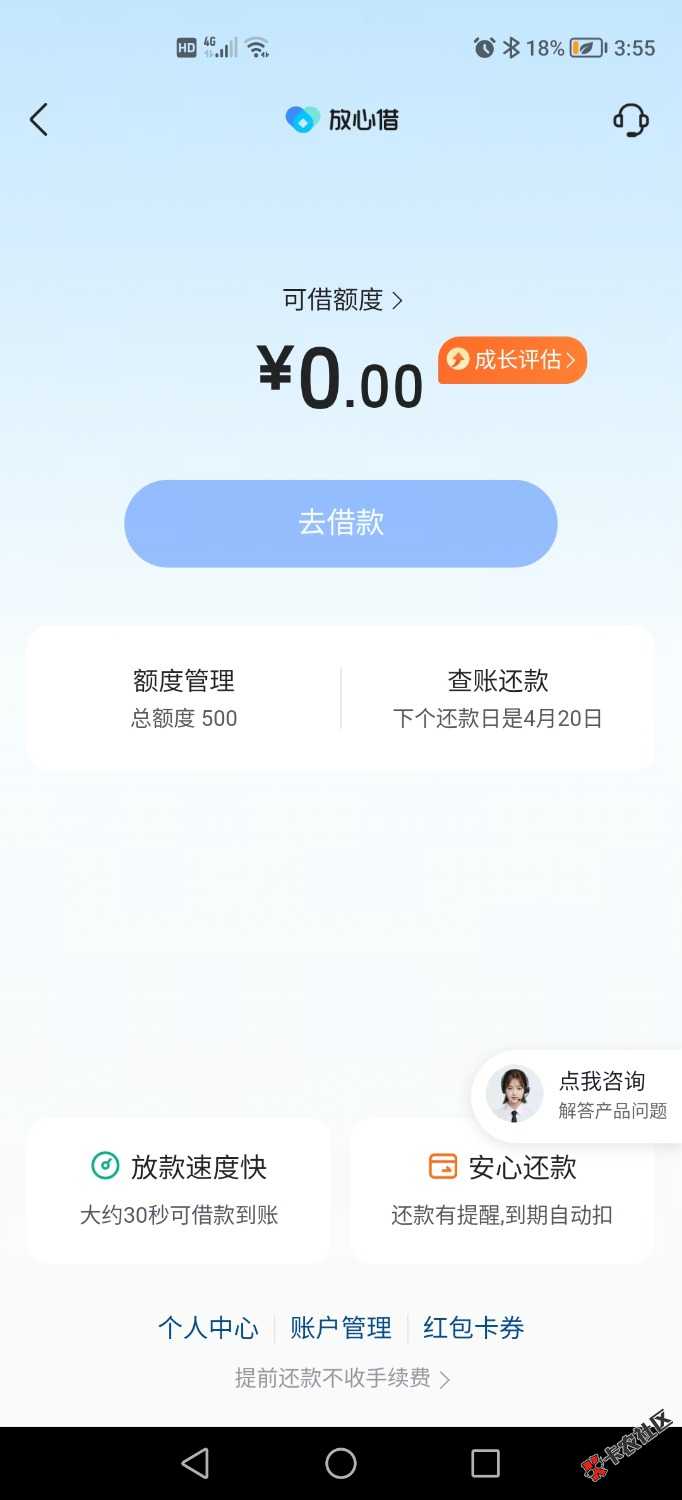
Task: Tap the 去借款 button
Action: tap(340, 523)
